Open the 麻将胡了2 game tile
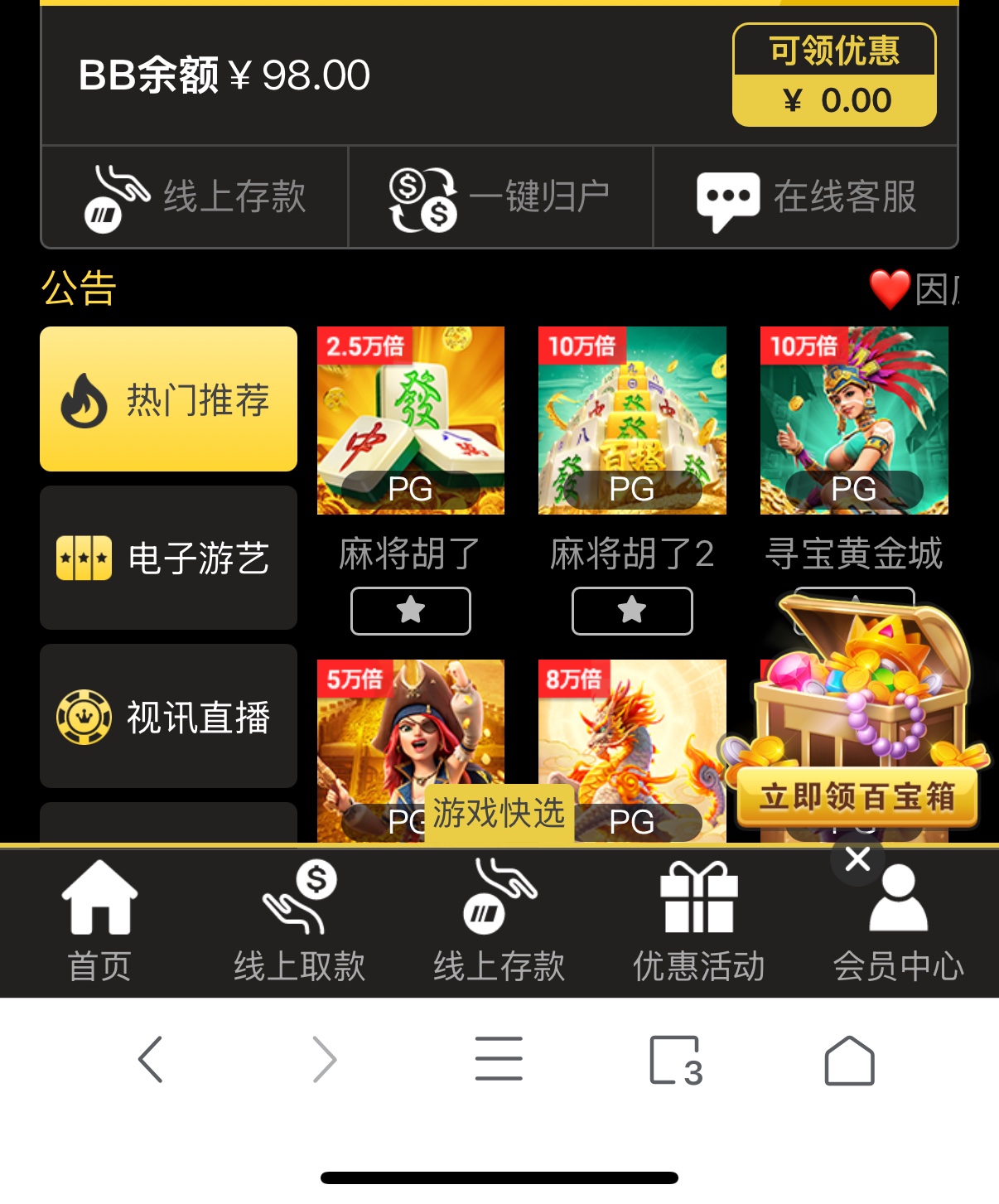999x1204 pixels. [632, 420]
